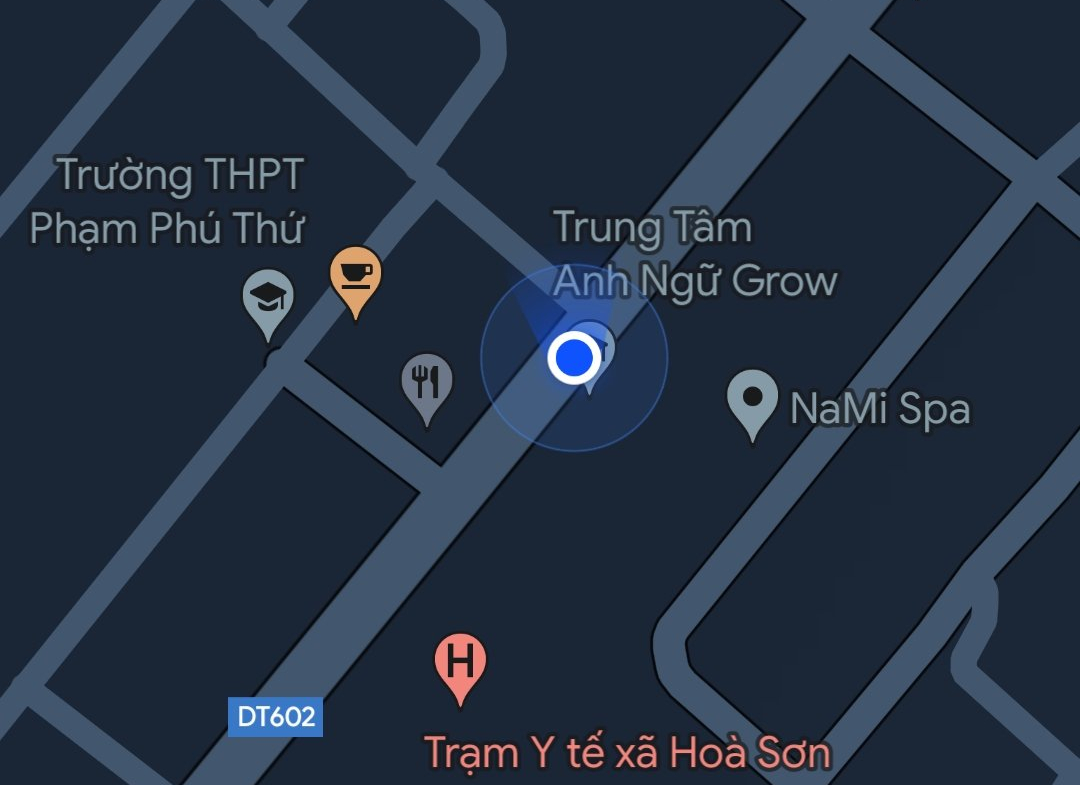This screenshot has width=1080, height=785.
Task: View Trạm Y tế xã Hoà Sơn hospital pin
Action: coord(460,662)
